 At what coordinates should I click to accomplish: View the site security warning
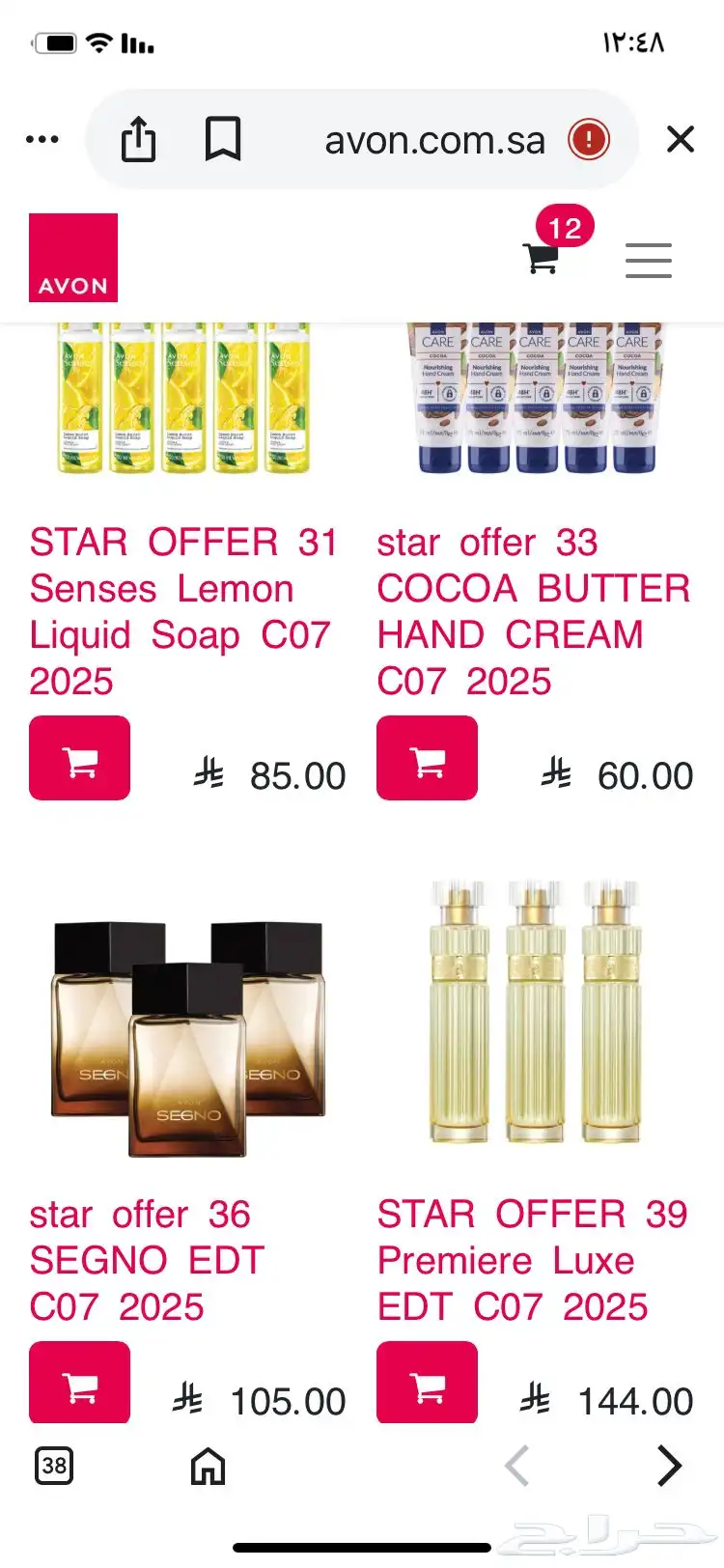[x=589, y=140]
